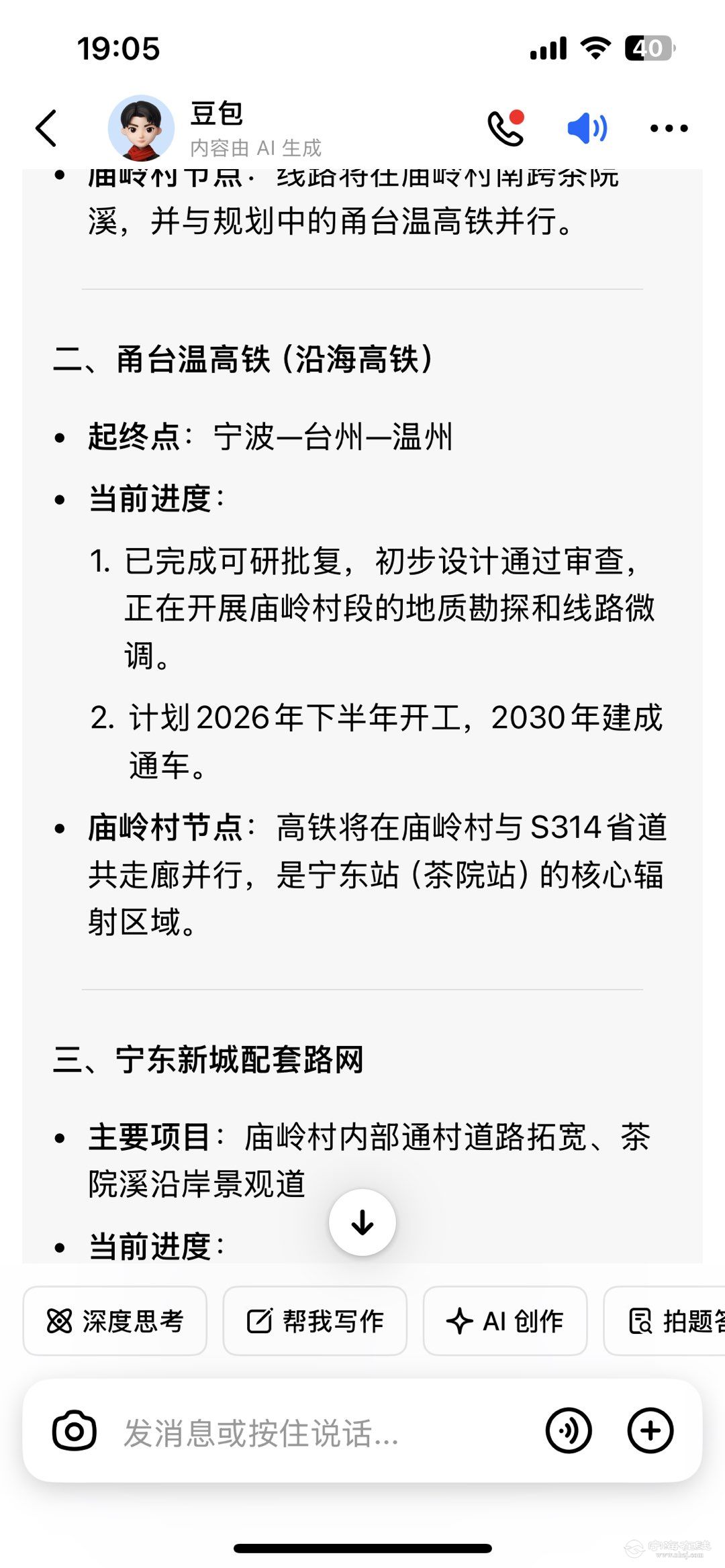Screen dimensions: 725x1568
Task: Open the camera icon in the input bar
Action: [75, 1431]
